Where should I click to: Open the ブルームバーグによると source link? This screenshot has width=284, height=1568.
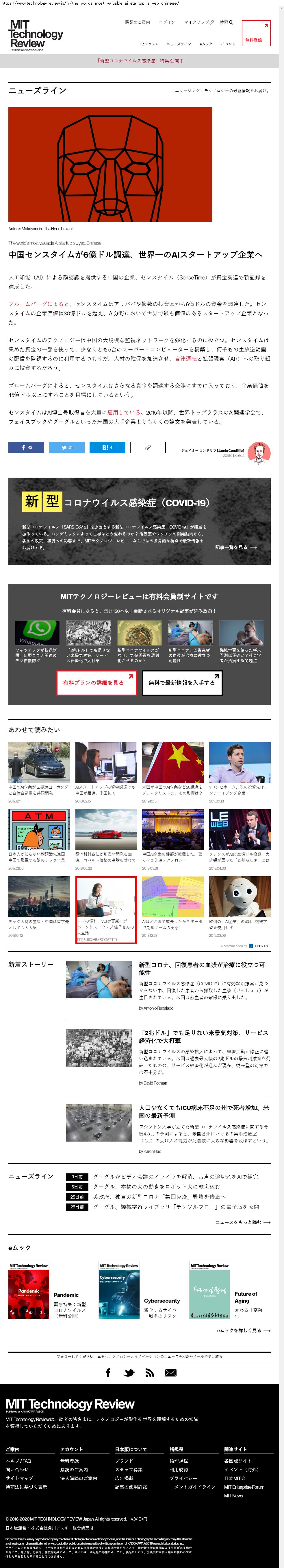[39, 304]
